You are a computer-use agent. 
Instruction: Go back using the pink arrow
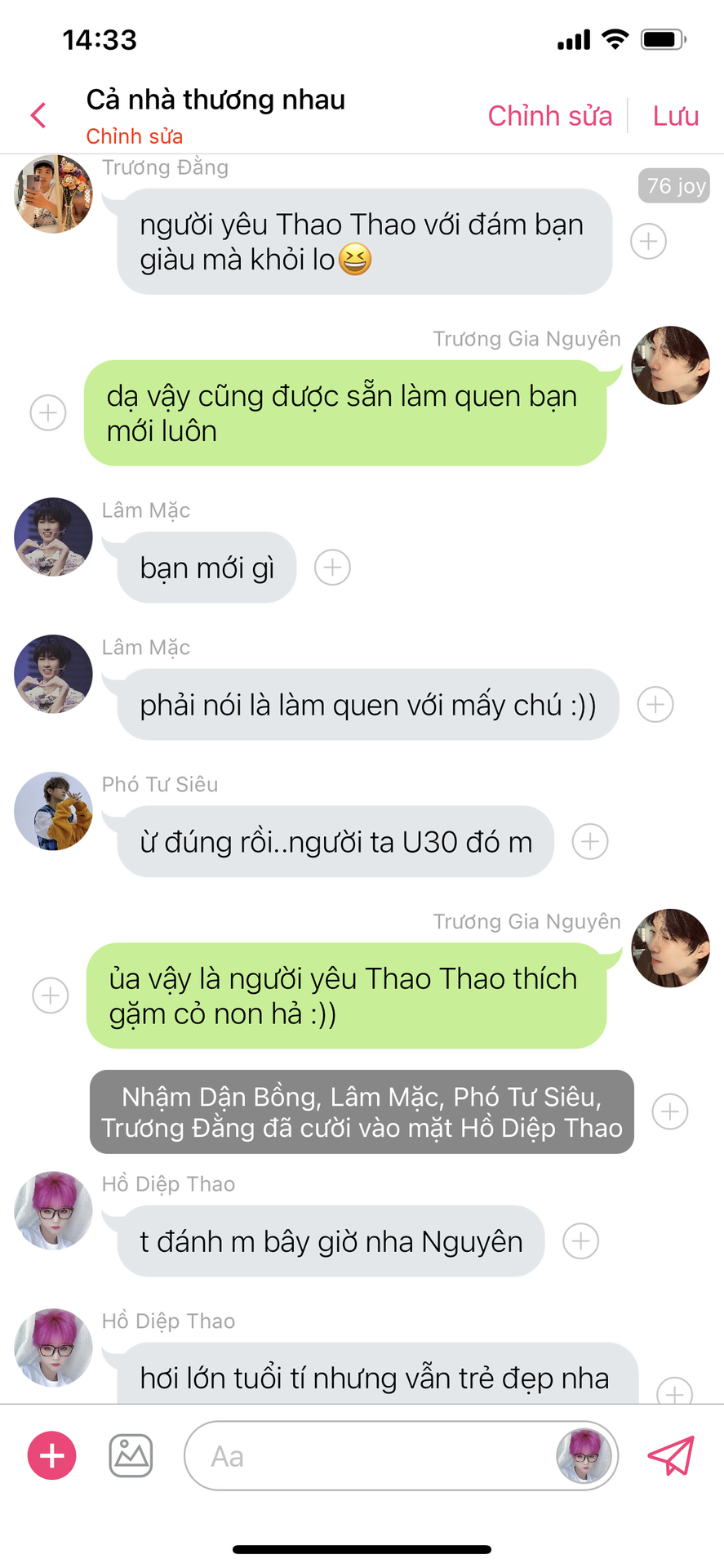(38, 115)
